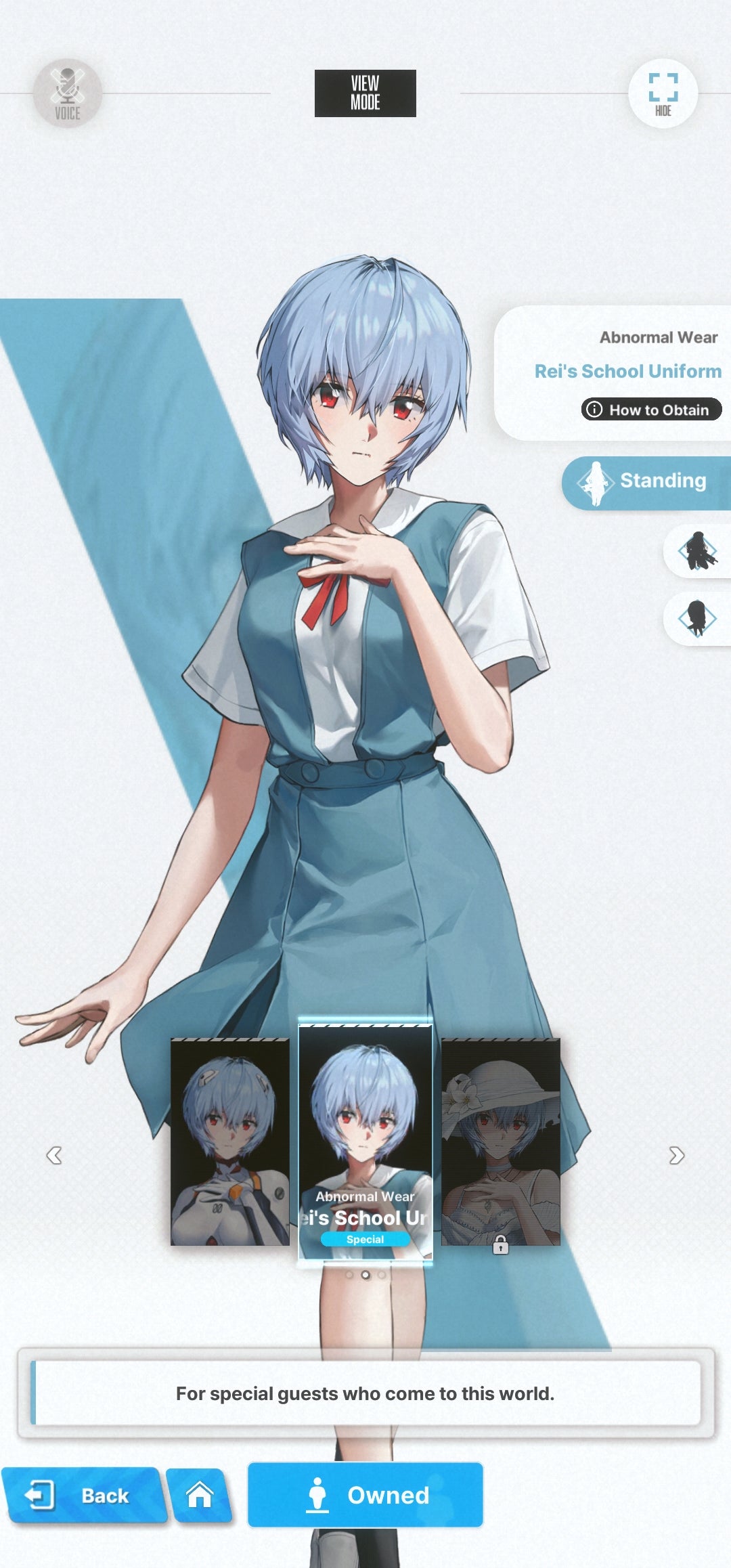
Task: Hide the interface with the Hide icon
Action: pos(663,93)
